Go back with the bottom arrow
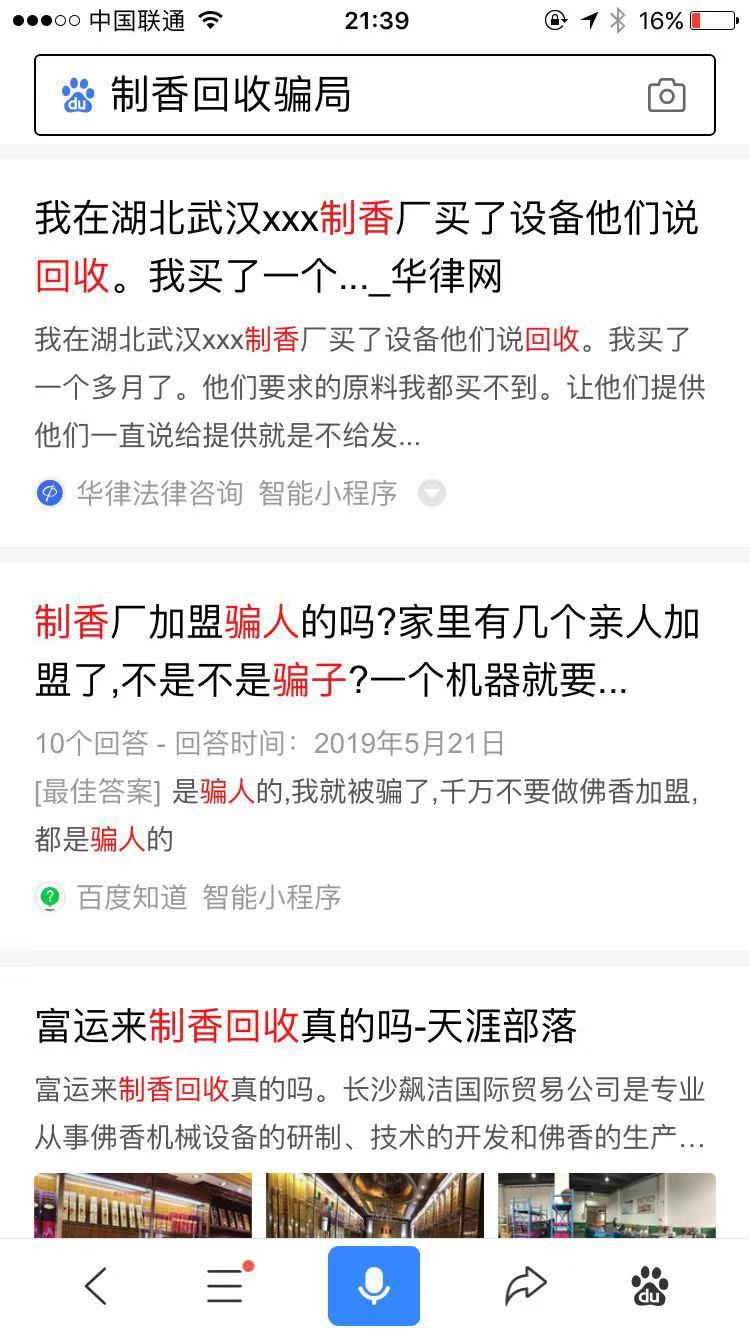The width and height of the screenshot is (750, 1334). [x=95, y=1286]
